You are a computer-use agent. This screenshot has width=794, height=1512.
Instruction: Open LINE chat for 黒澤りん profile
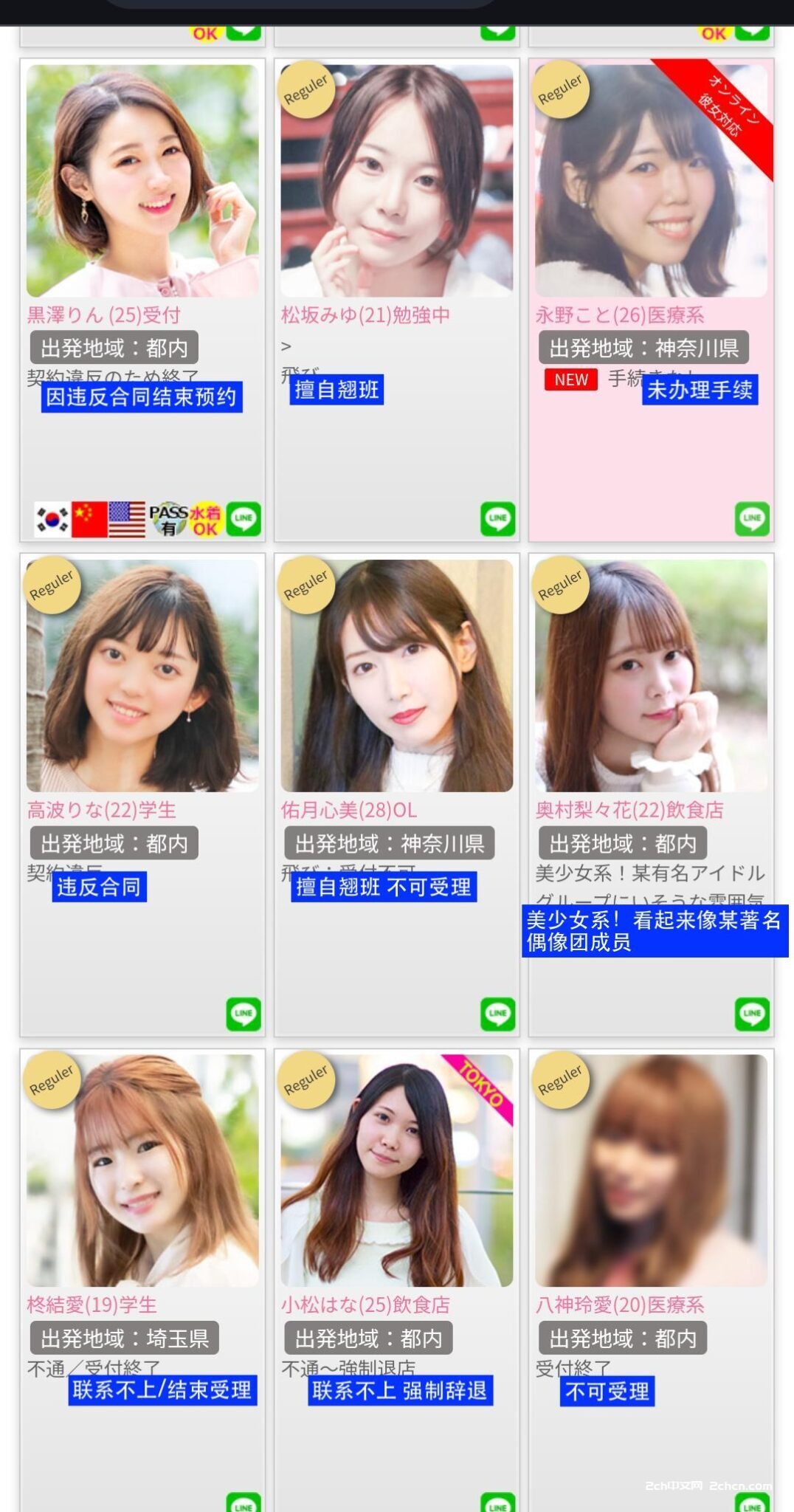[x=243, y=518]
